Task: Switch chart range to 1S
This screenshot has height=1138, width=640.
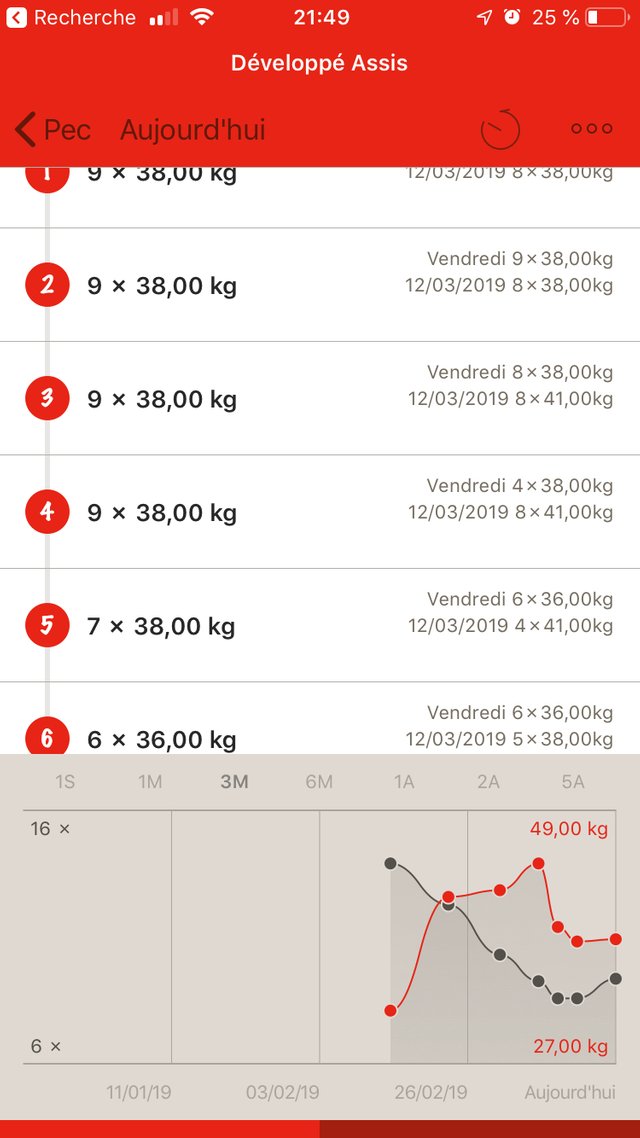Action: [65, 782]
